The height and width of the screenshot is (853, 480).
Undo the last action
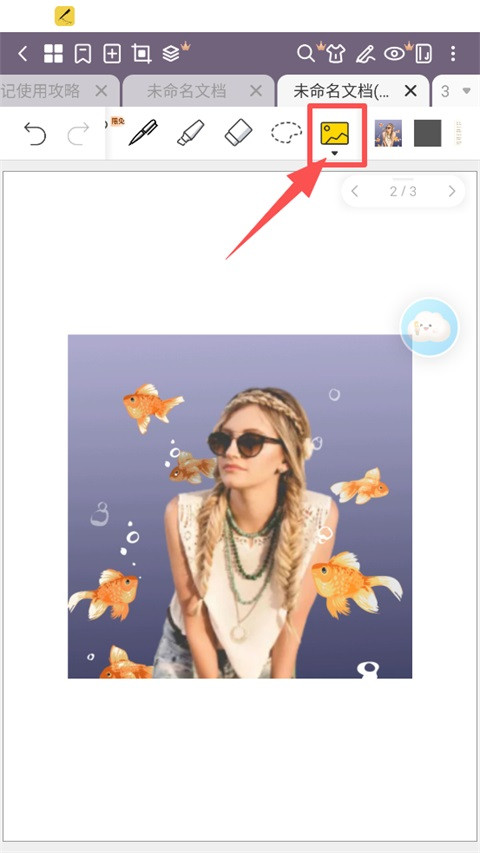point(35,134)
